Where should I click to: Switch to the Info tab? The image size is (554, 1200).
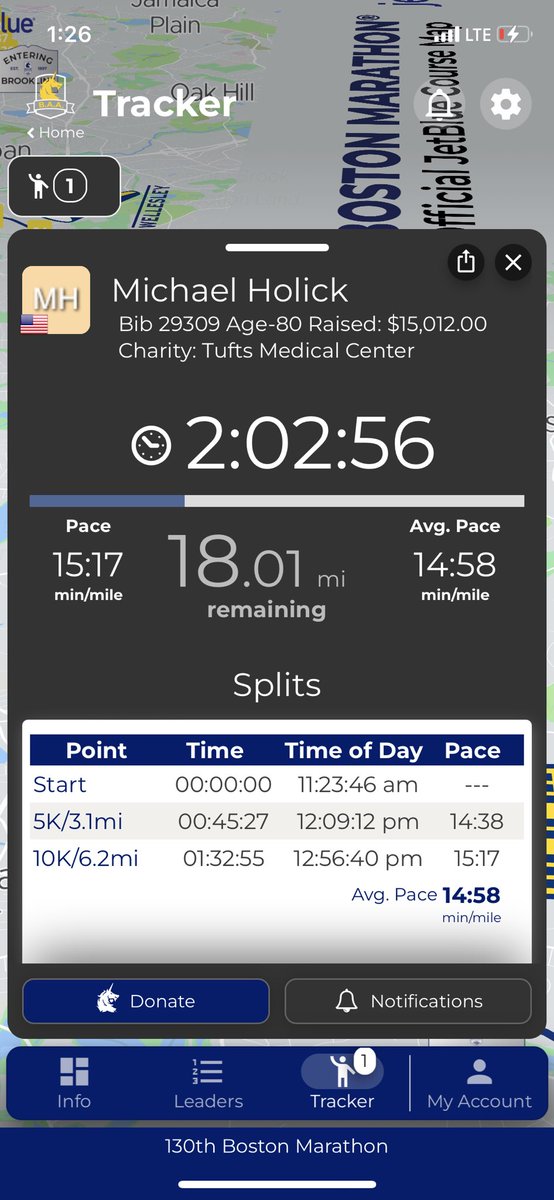(x=74, y=1083)
